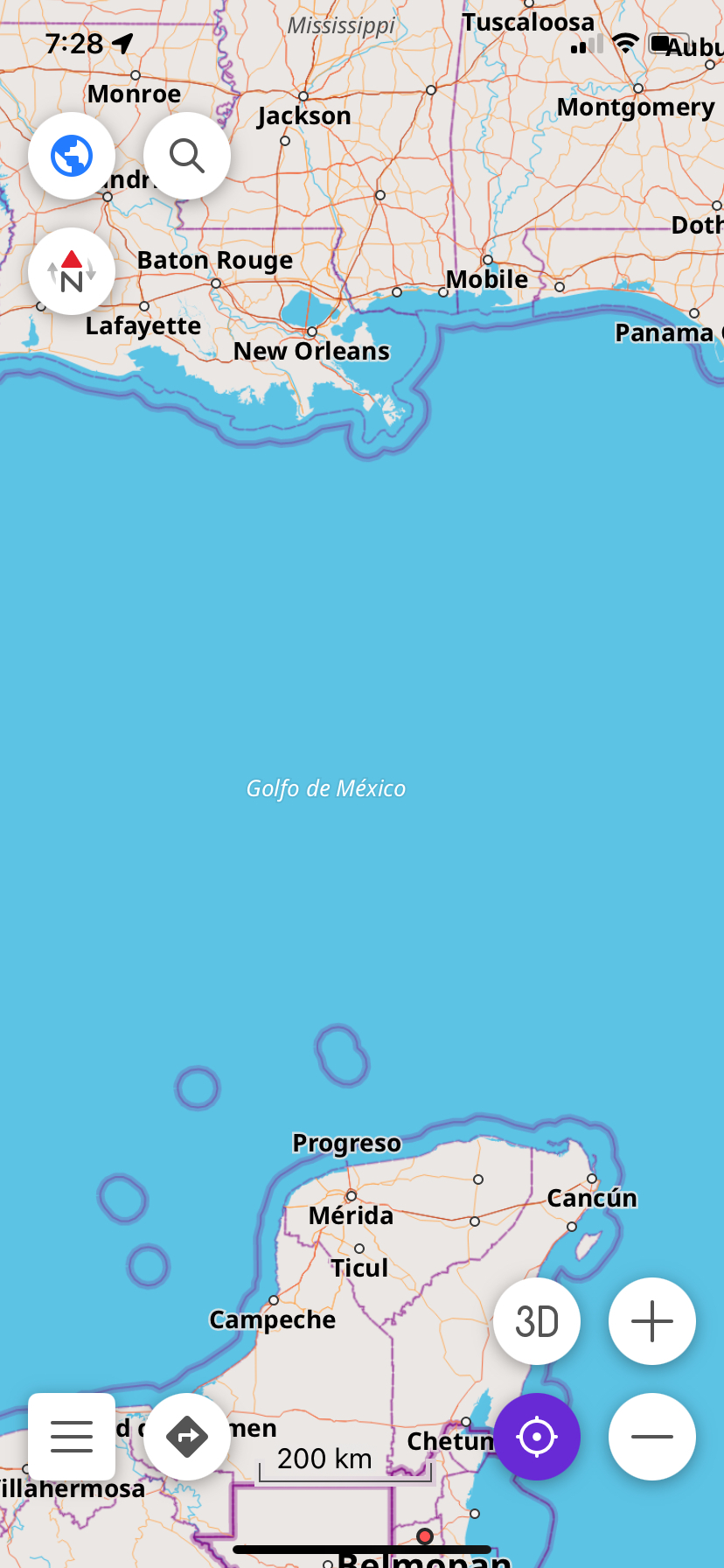Open the navigation directions button
This screenshot has height=1568, width=724.
click(187, 1437)
